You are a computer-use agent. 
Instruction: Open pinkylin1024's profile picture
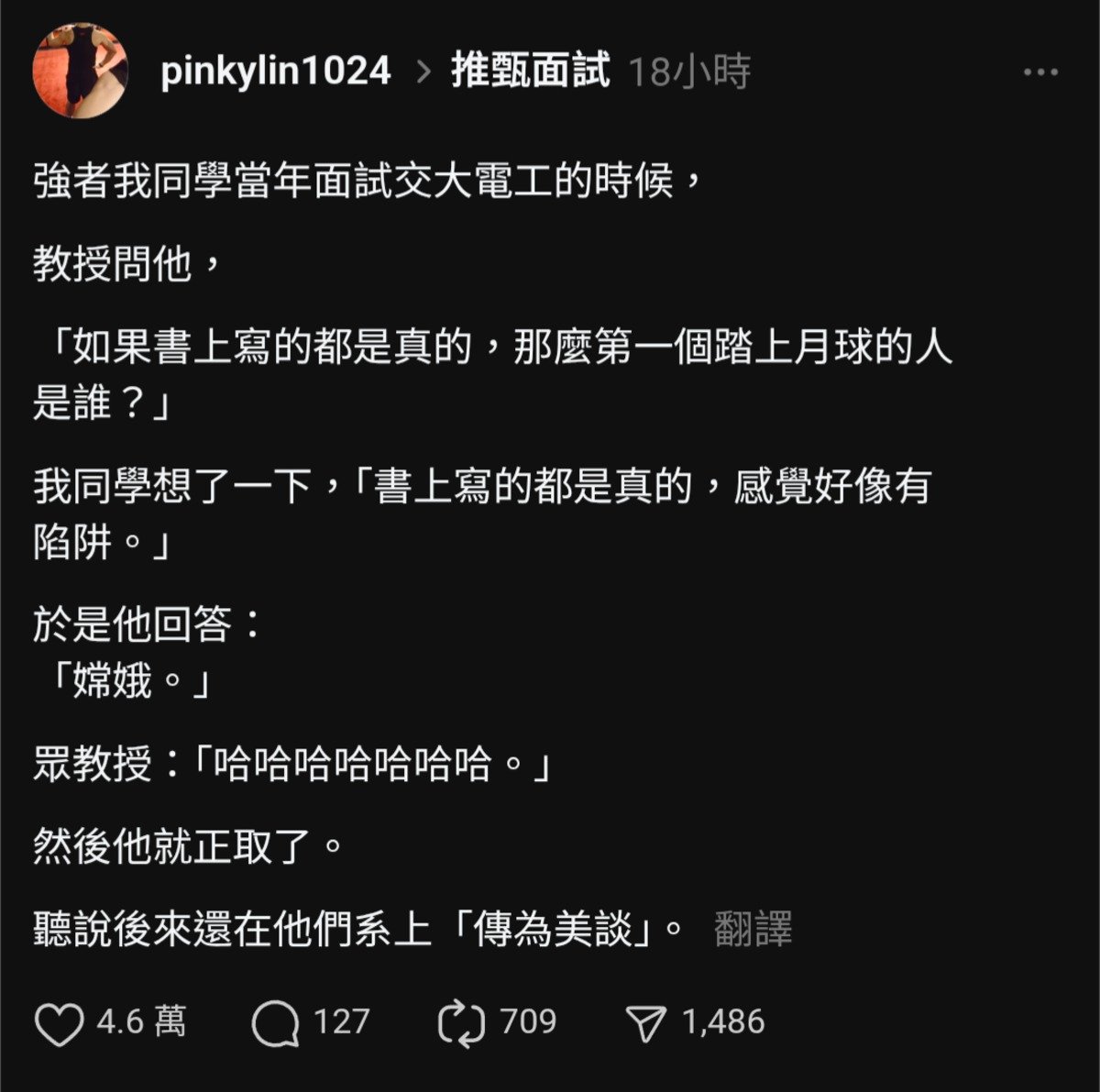[80, 72]
